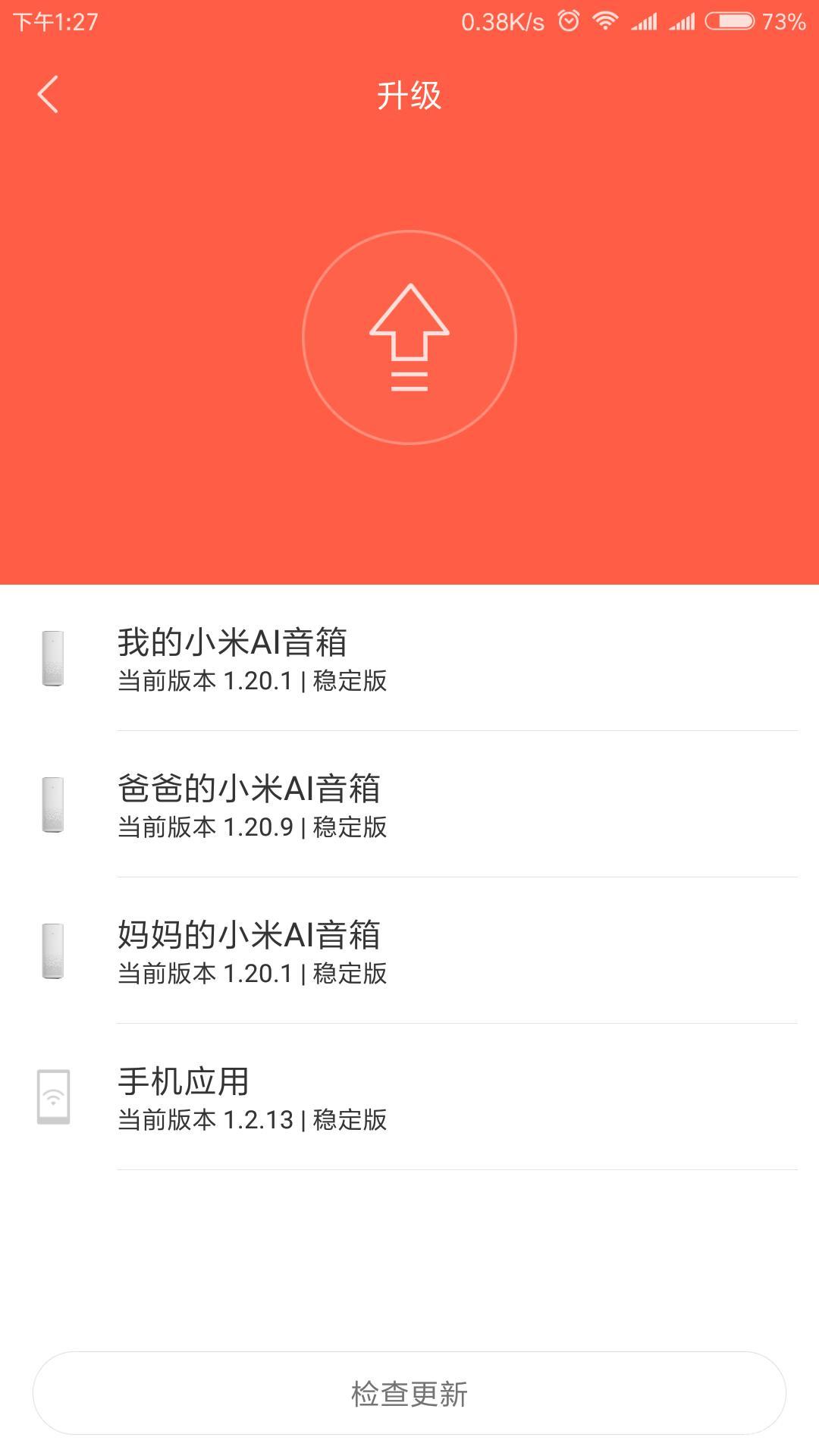Viewport: 819px width, 1456px height.
Task: Tap the large upload arrow graphic
Action: click(409, 336)
